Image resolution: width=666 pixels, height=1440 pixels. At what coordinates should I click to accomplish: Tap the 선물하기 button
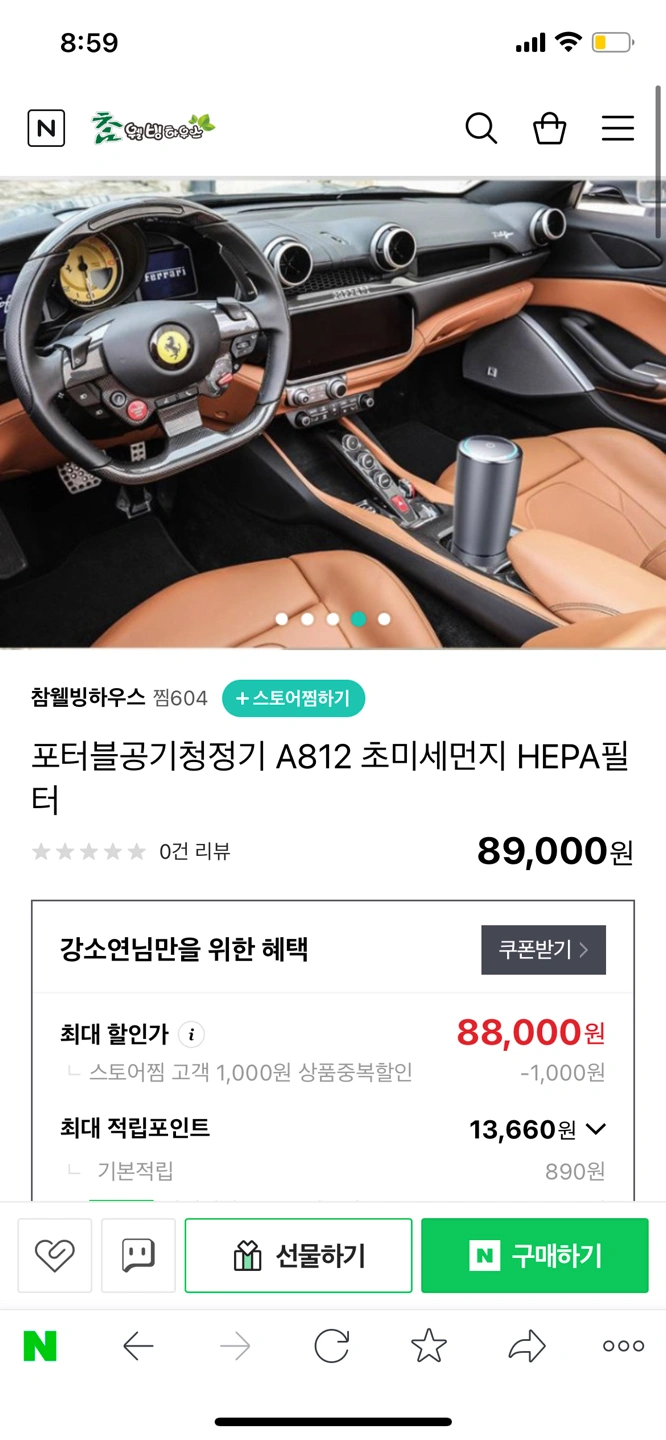click(298, 1255)
